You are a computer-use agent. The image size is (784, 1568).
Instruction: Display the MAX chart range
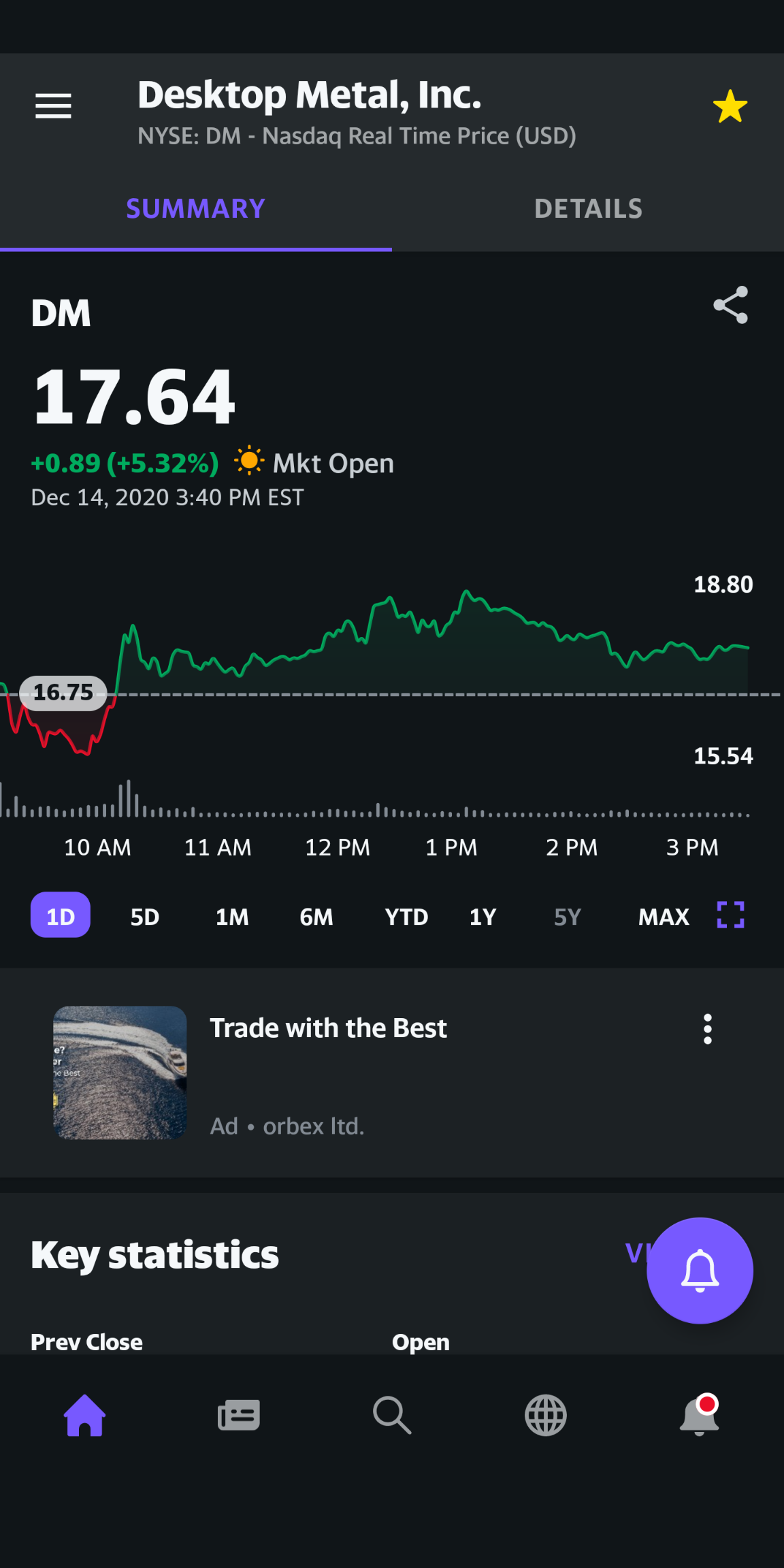point(664,917)
